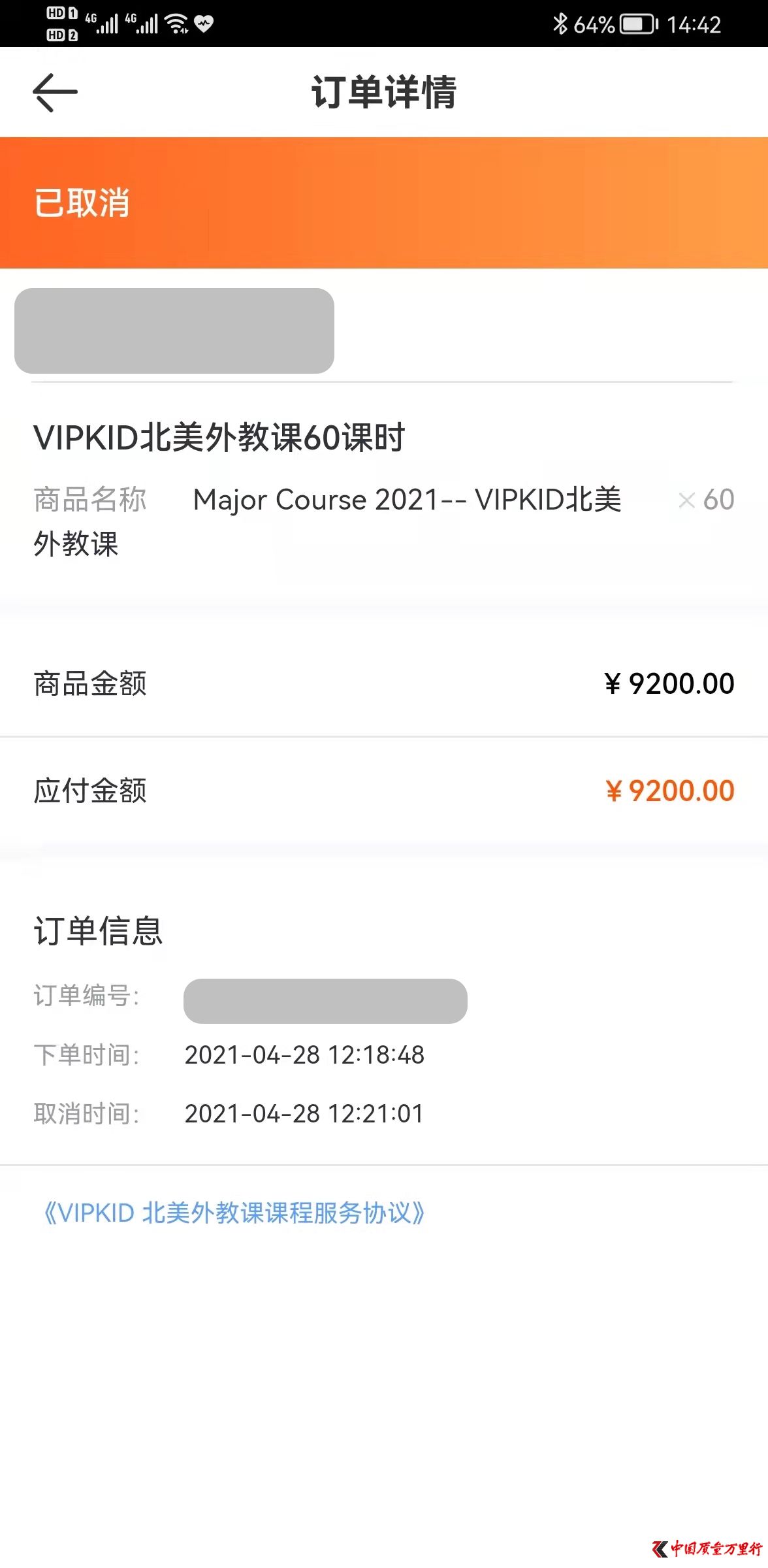The width and height of the screenshot is (768, 1568).
Task: Go back from the order details page
Action: (x=56, y=92)
